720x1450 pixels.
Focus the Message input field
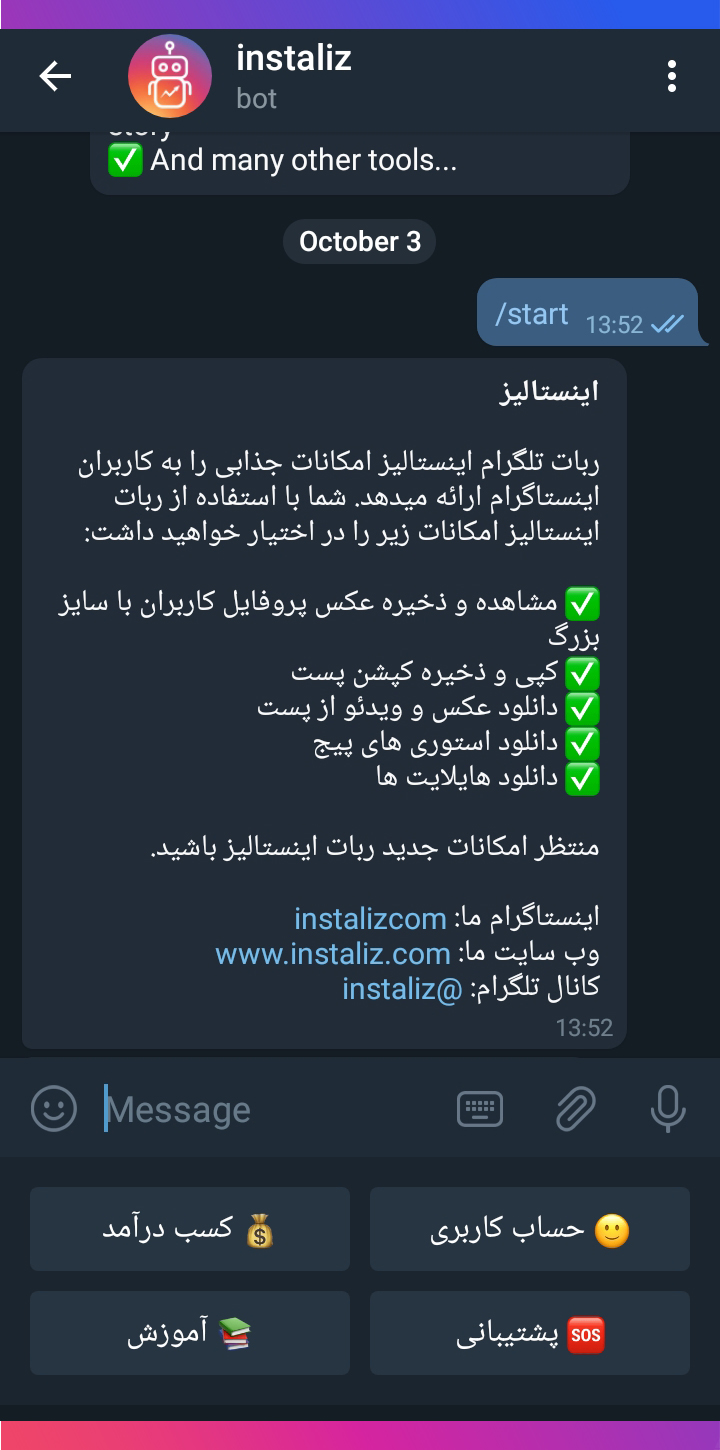(270, 1109)
